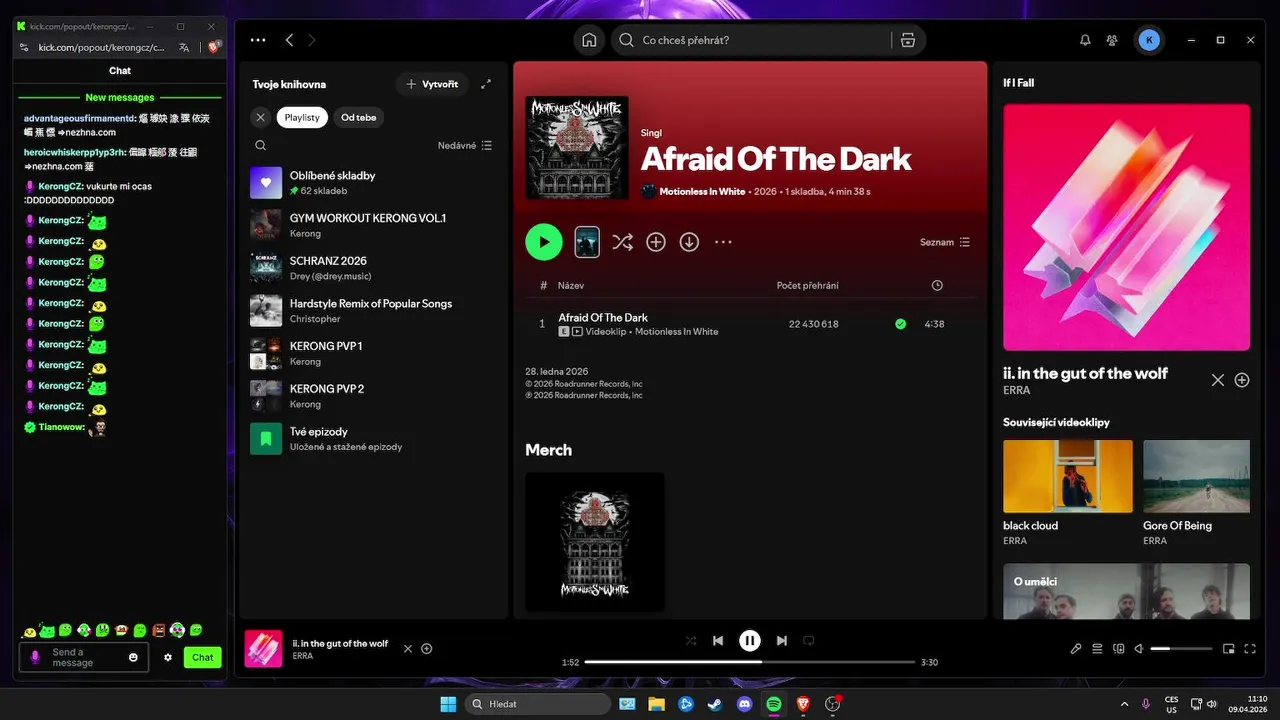Open KERONG PVP 1 playlist
This screenshot has height=720, width=1280.
(326, 346)
